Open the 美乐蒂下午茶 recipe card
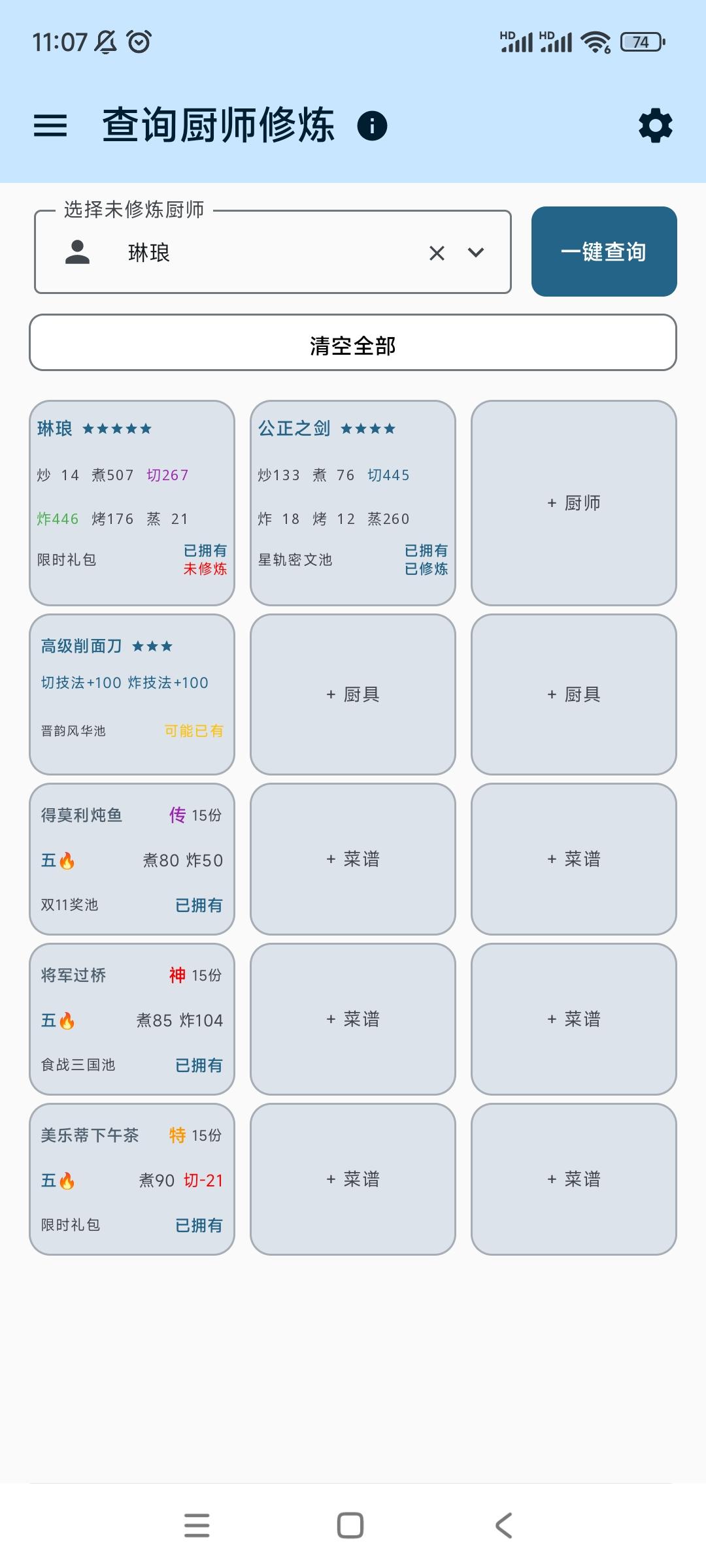The image size is (706, 1568). click(131, 1179)
